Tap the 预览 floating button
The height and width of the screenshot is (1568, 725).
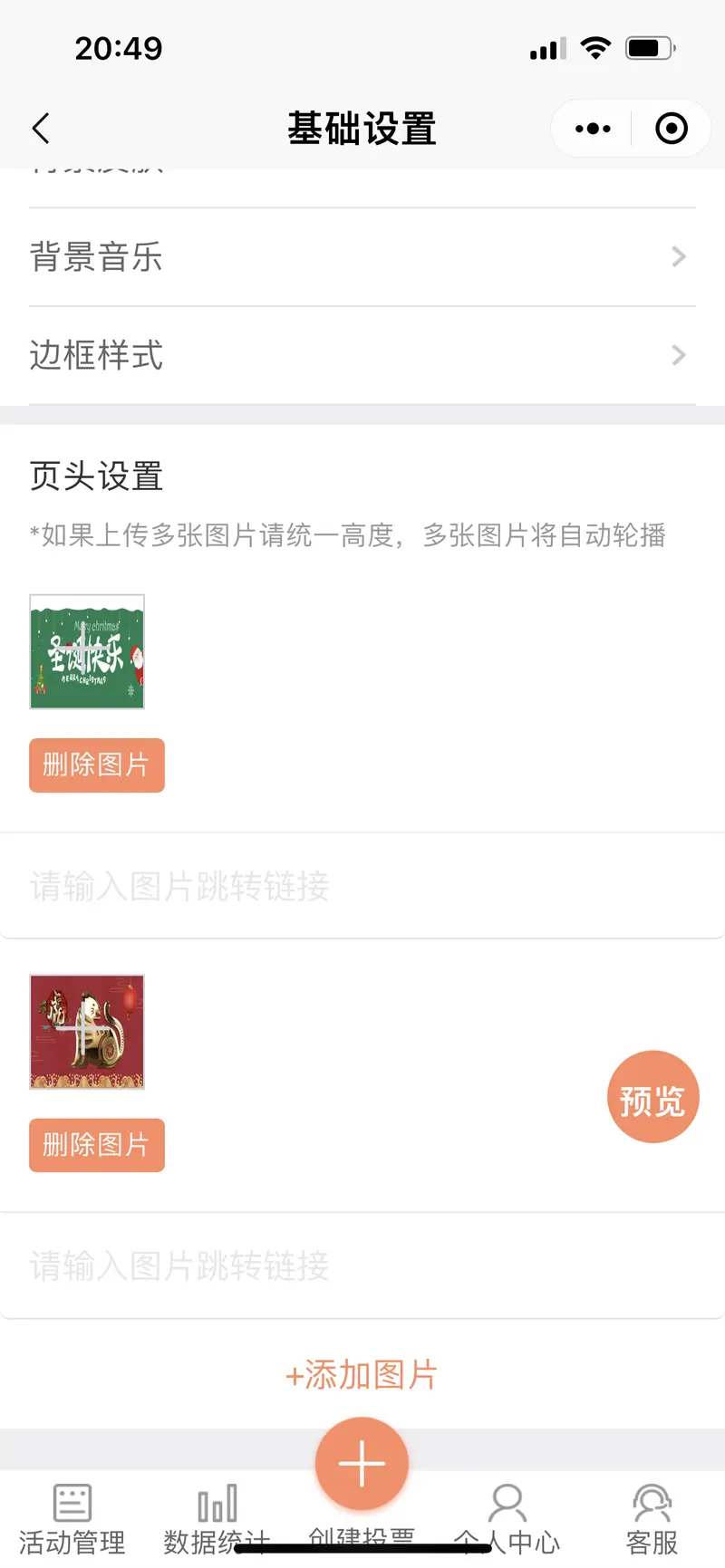click(652, 1097)
